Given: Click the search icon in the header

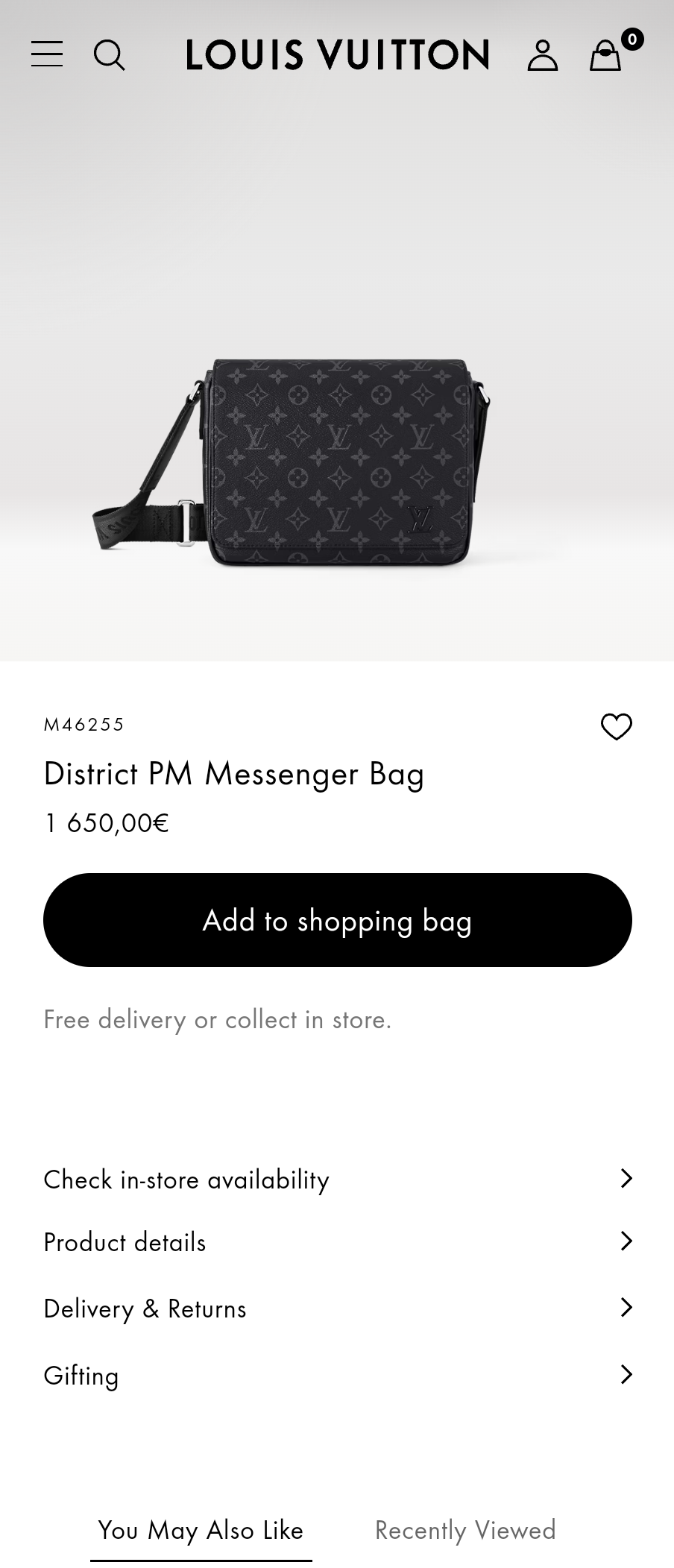Looking at the screenshot, I should tap(110, 55).
